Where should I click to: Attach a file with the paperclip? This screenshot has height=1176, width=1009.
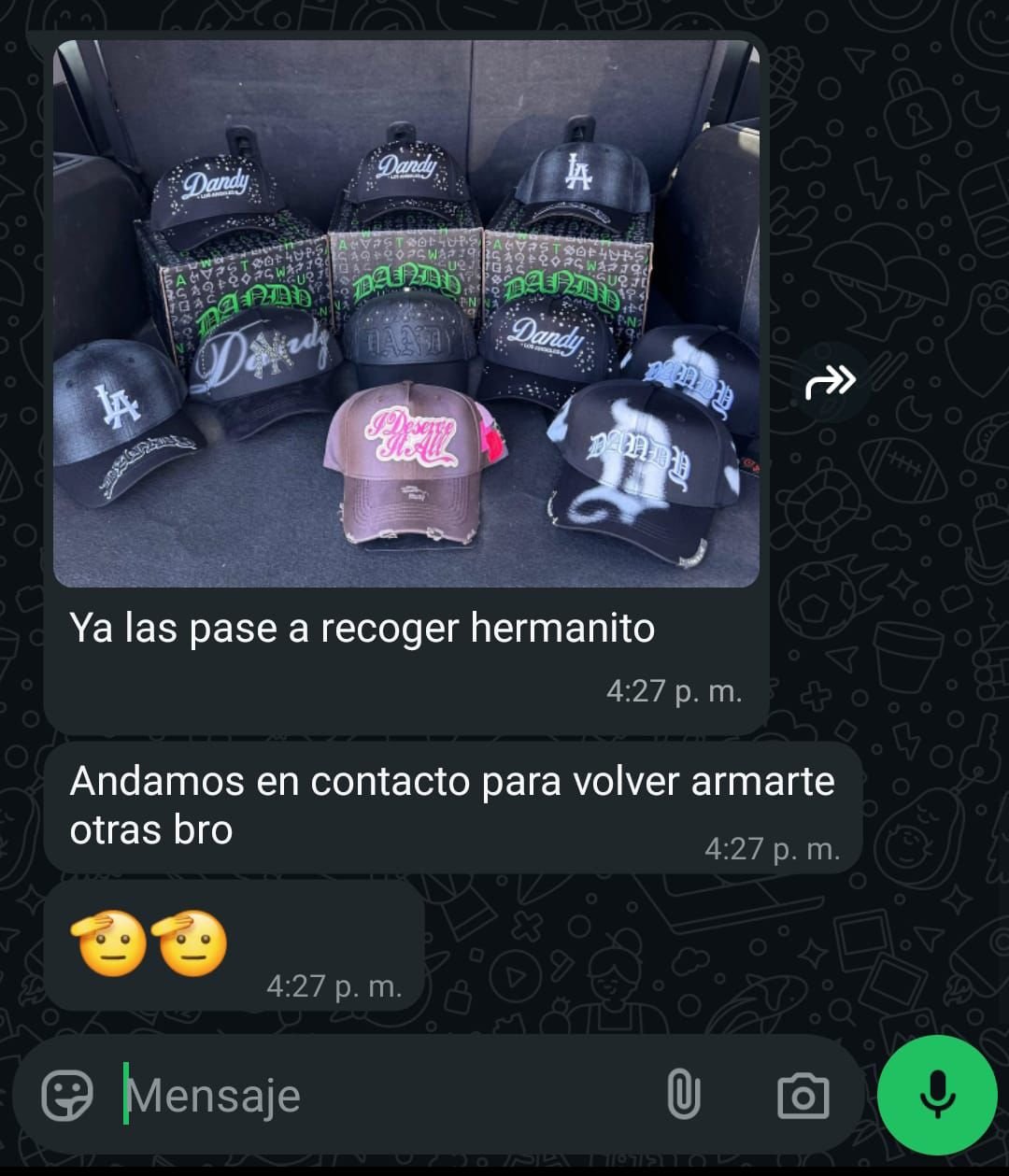[683, 1096]
